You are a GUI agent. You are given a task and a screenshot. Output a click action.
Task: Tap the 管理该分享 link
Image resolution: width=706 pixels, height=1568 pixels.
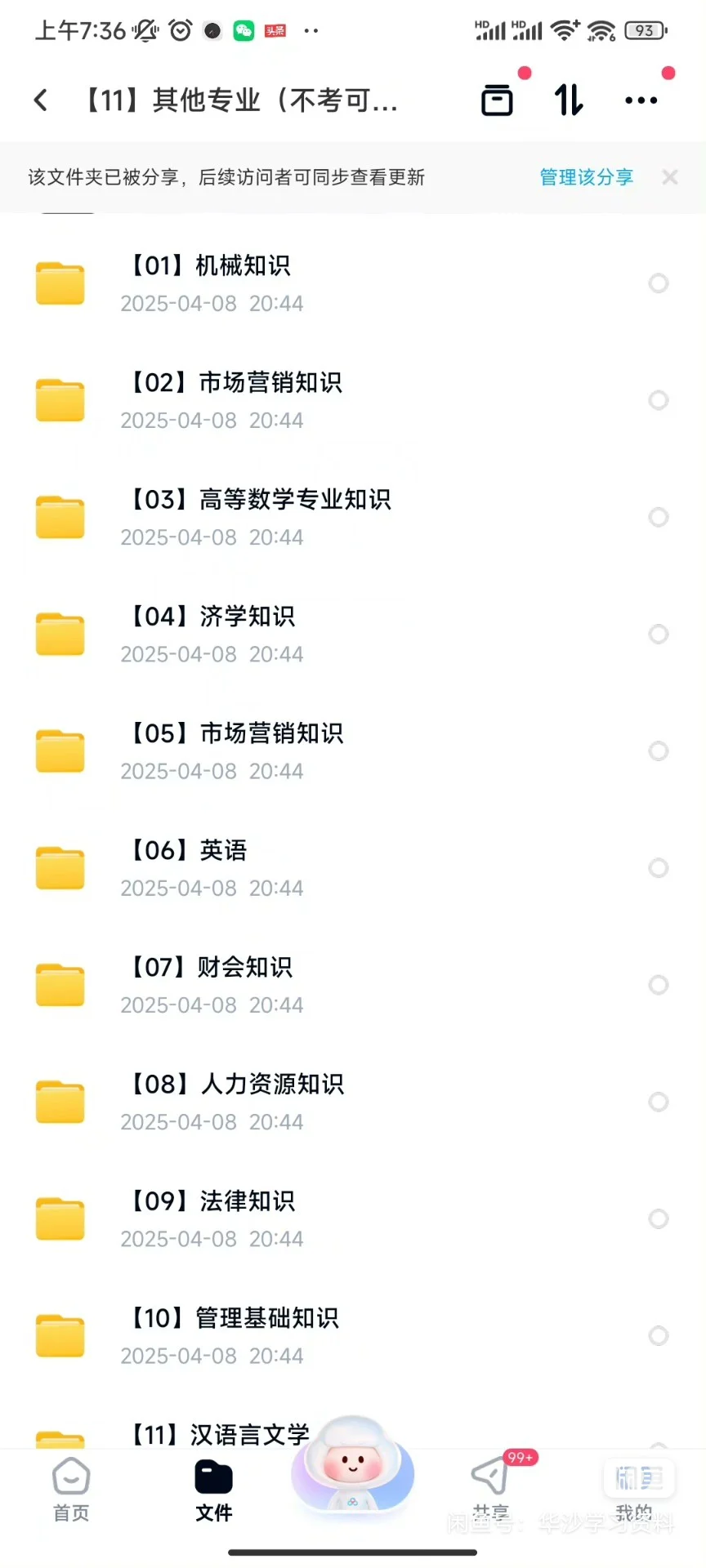pos(586,177)
